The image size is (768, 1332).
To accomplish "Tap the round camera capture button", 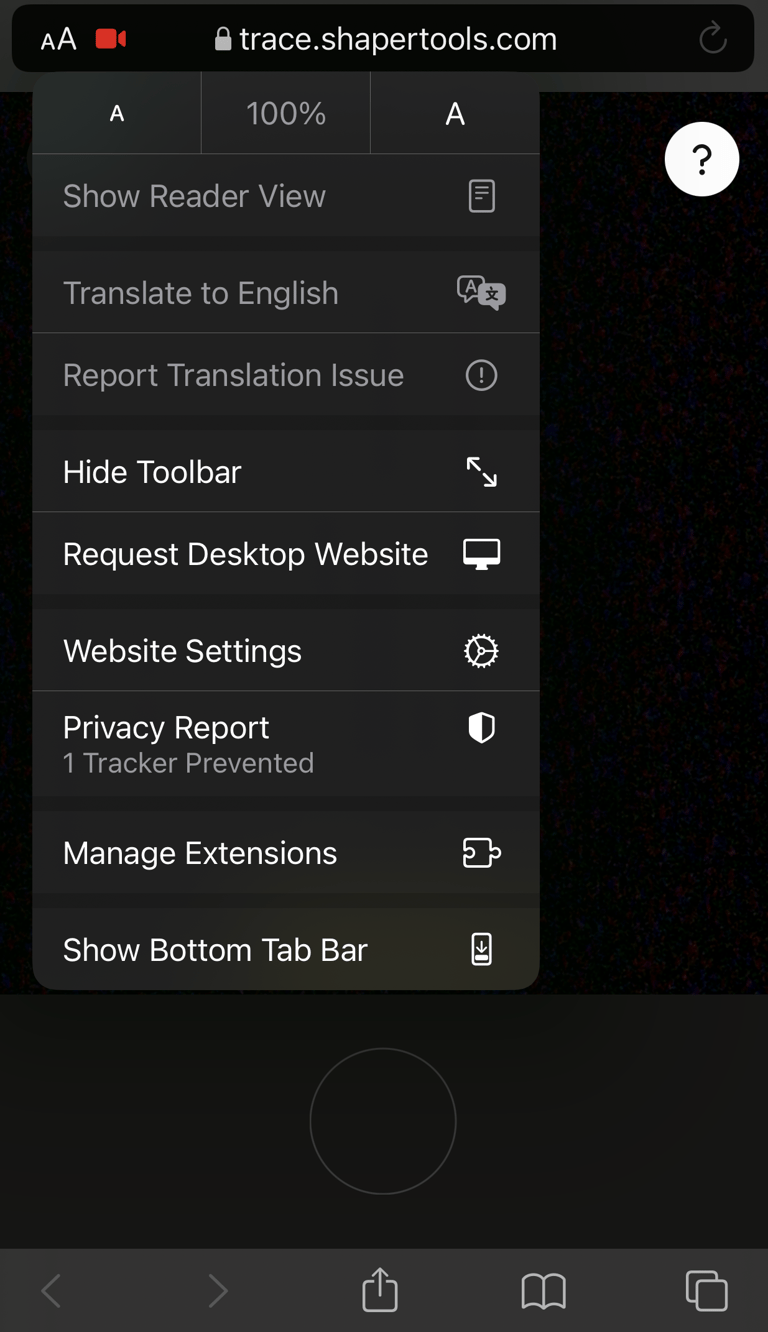I will click(383, 1121).
